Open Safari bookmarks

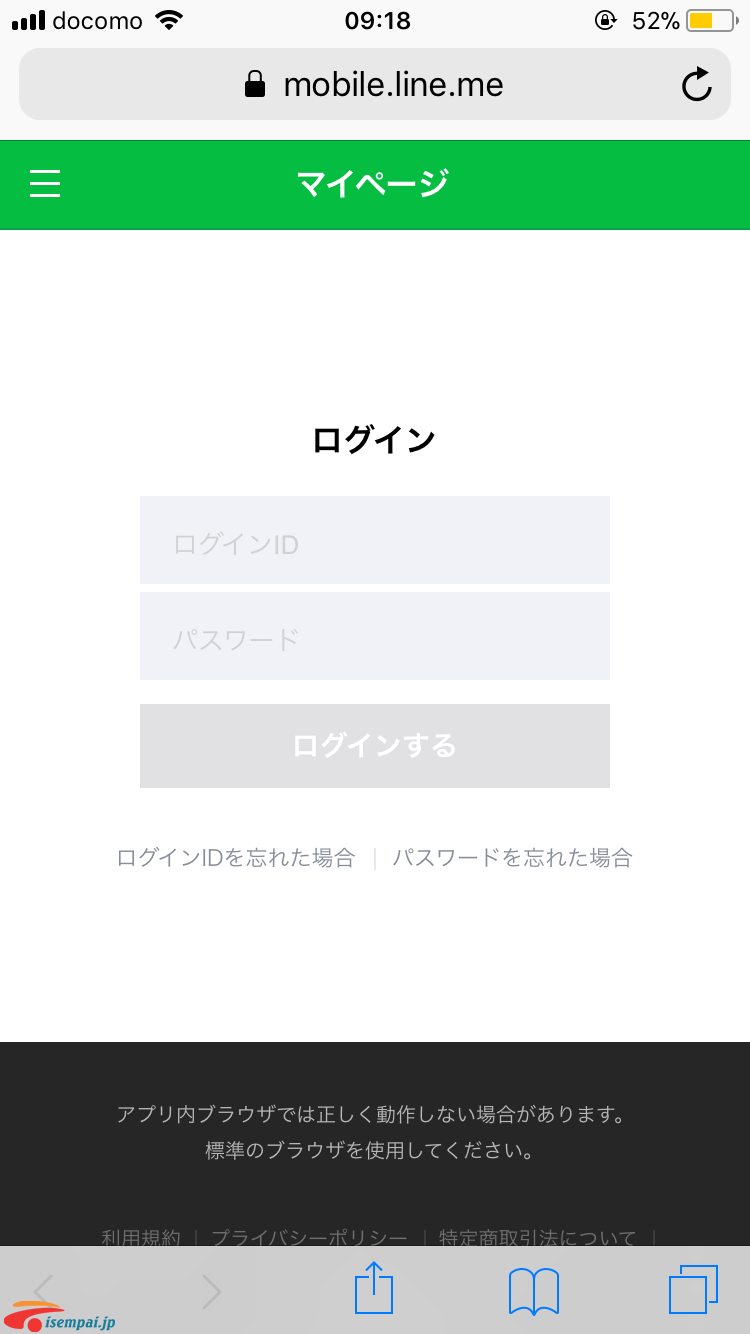(534, 1291)
